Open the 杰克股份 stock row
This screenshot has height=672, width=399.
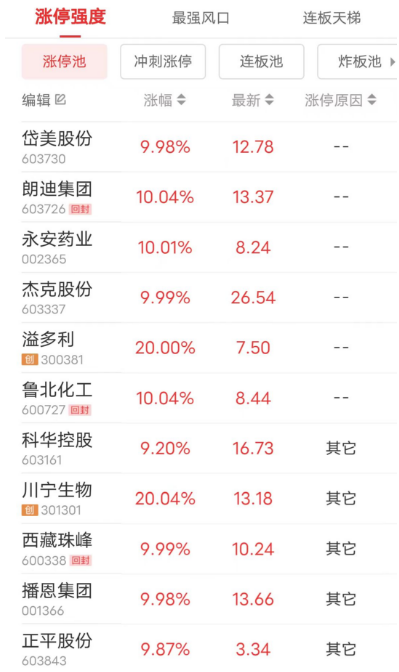(209, 297)
